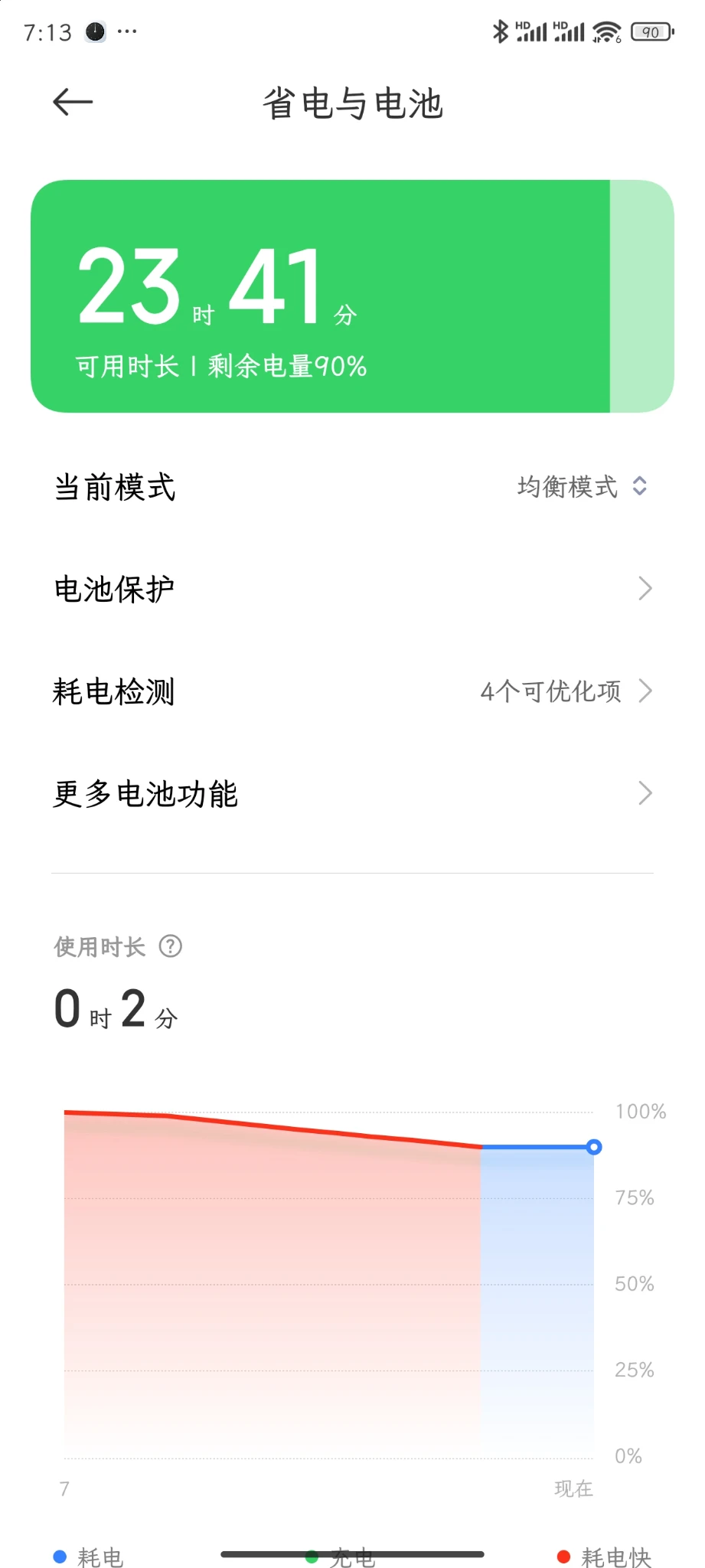The height and width of the screenshot is (1568, 705).
Task: Go back from 省电与电池 page
Action: pos(73,102)
